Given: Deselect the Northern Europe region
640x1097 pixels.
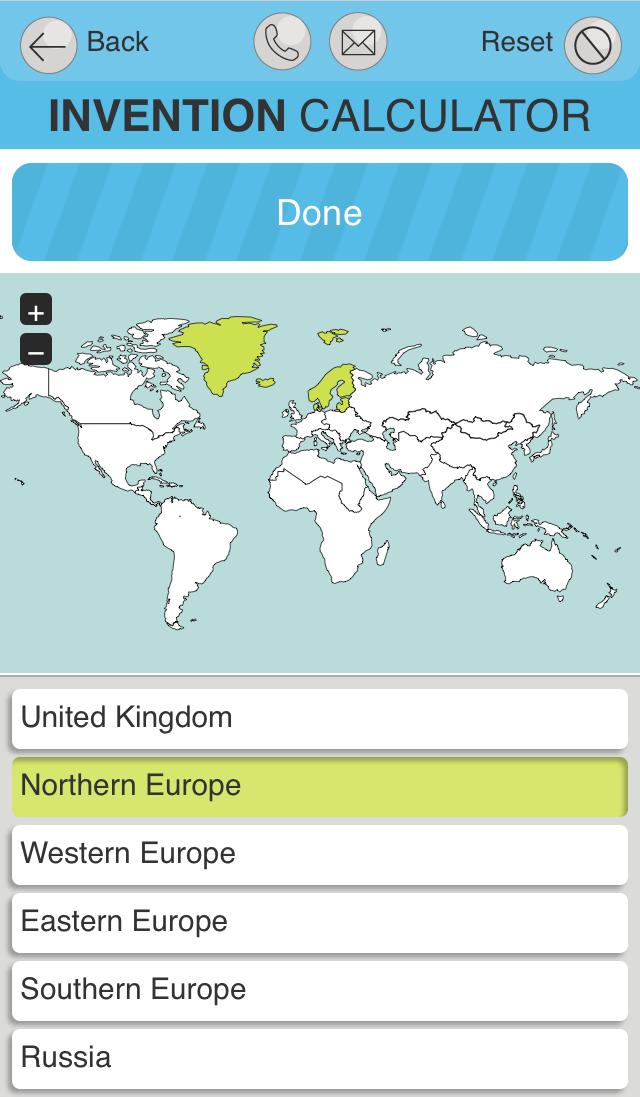Looking at the screenshot, I should [320, 786].
